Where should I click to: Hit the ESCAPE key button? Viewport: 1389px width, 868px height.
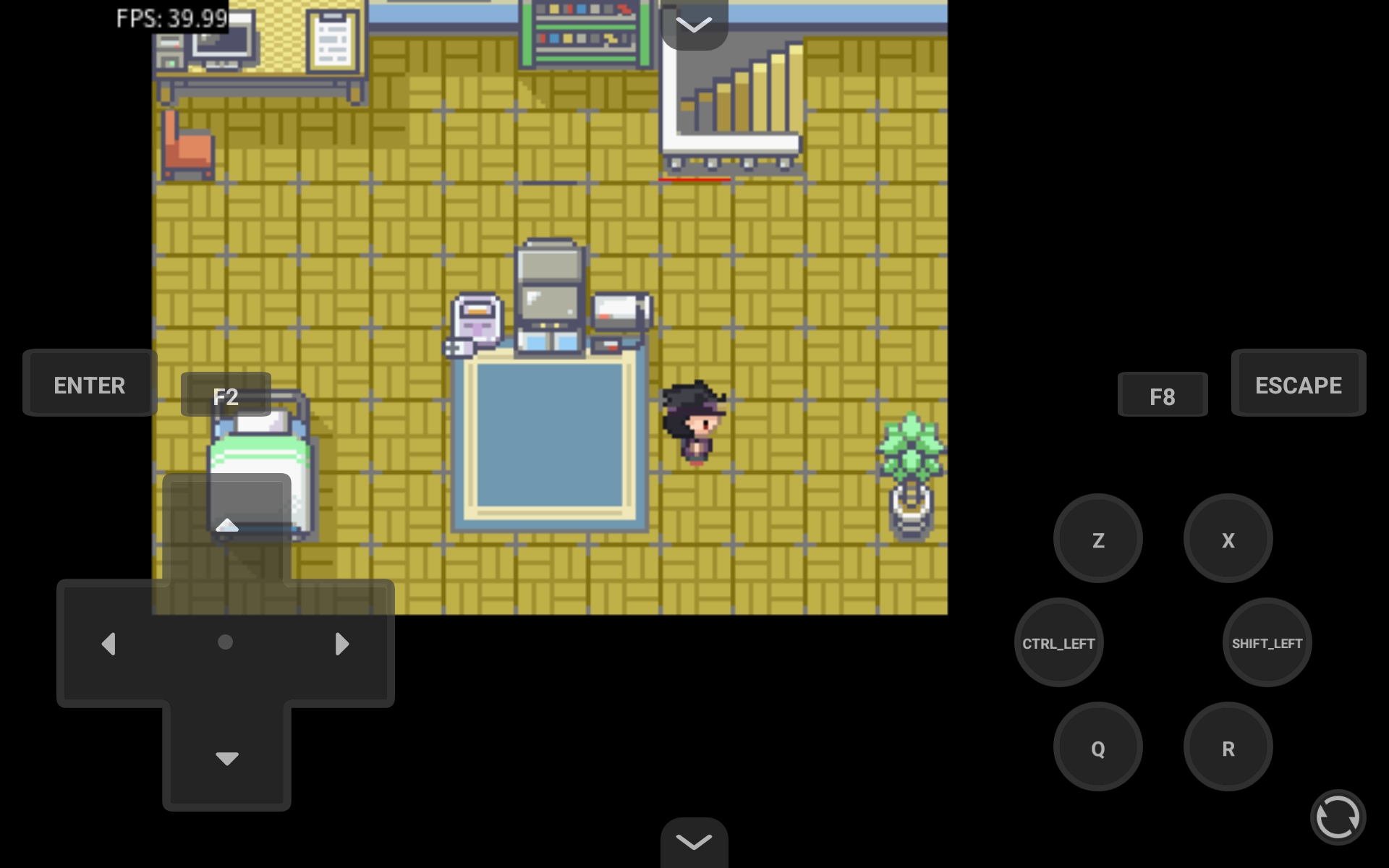coord(1298,383)
